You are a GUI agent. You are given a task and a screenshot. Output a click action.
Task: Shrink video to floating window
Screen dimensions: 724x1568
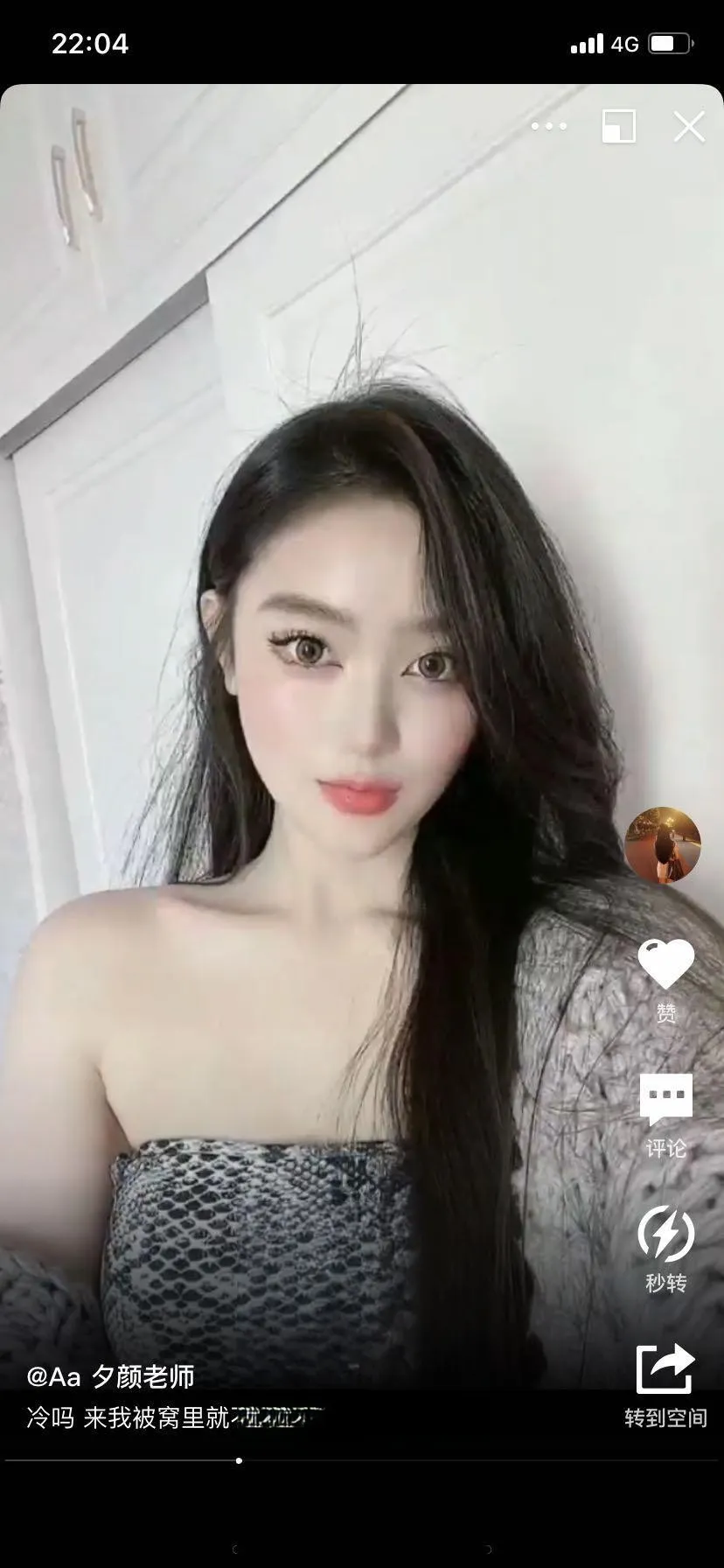pos(619,126)
